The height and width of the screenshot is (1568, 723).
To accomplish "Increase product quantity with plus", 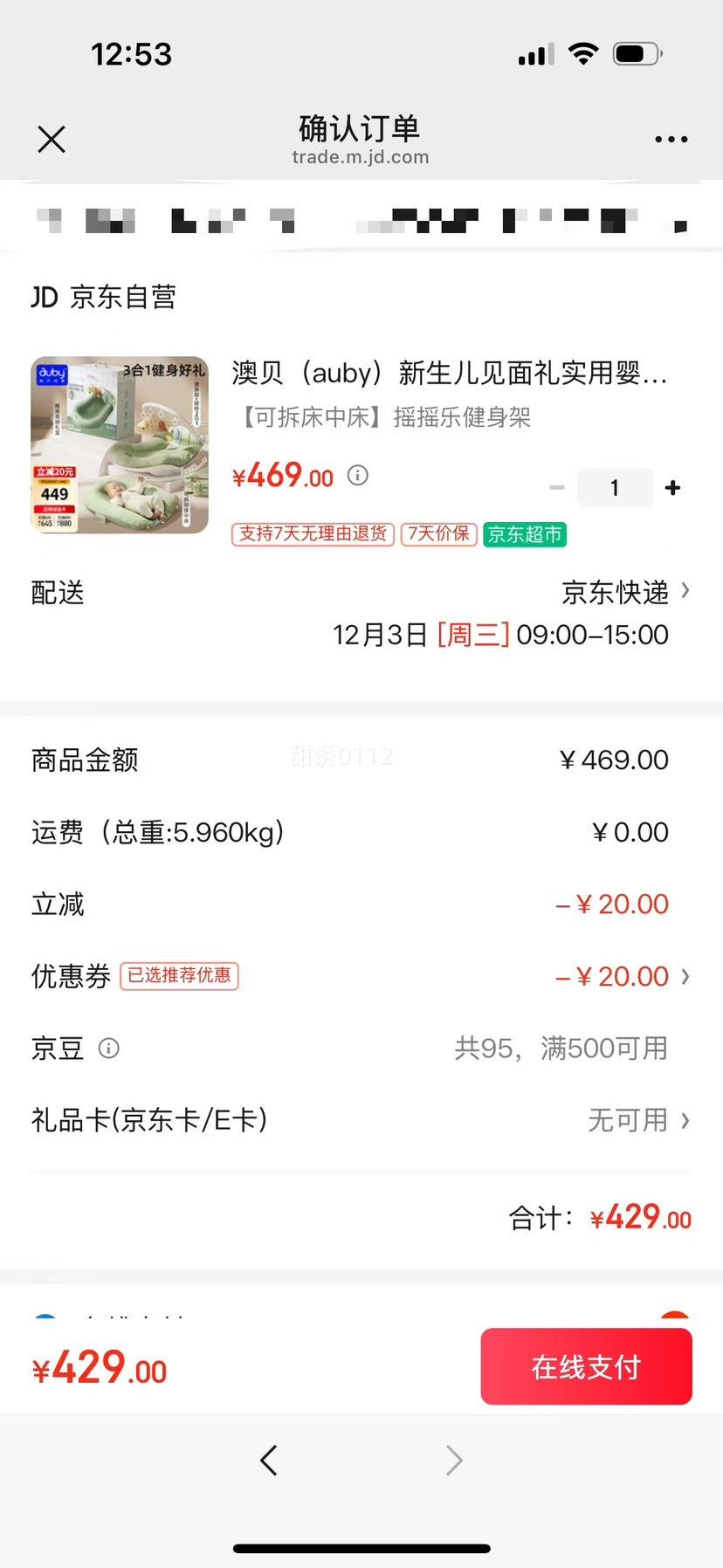I will click(672, 488).
